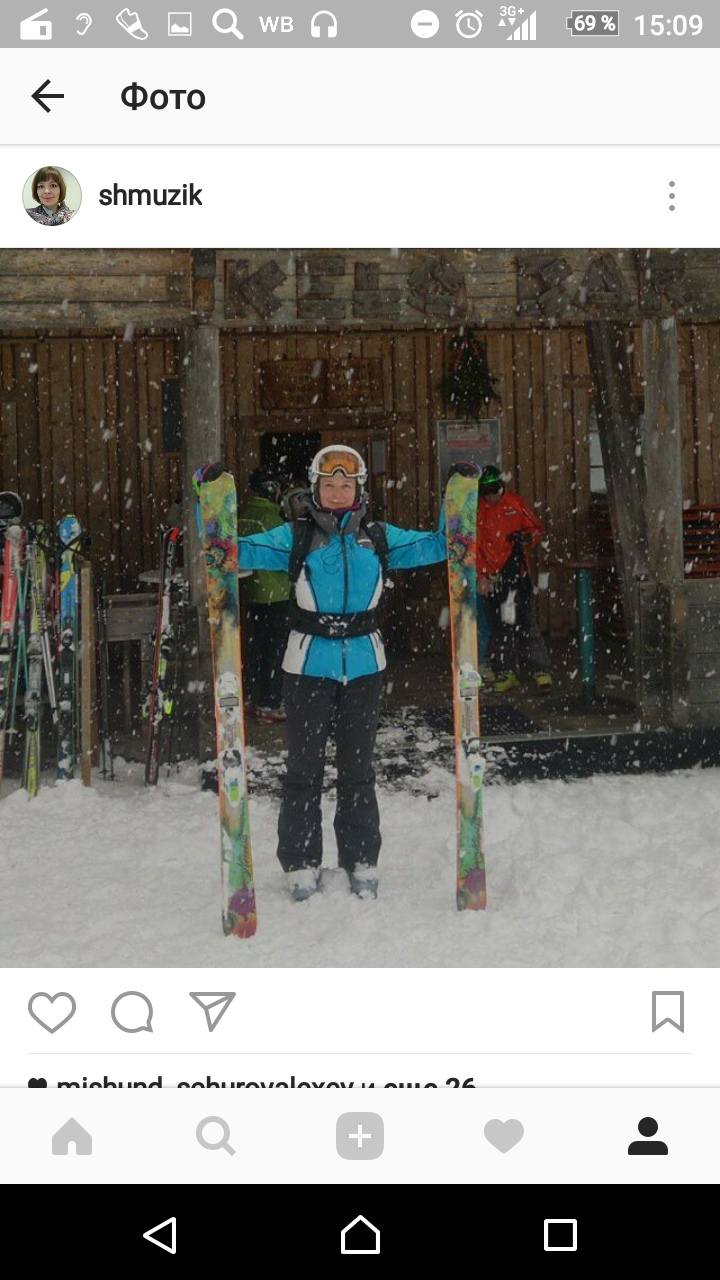Open comments on this post
The width and height of the screenshot is (720, 1280).
(132, 1012)
